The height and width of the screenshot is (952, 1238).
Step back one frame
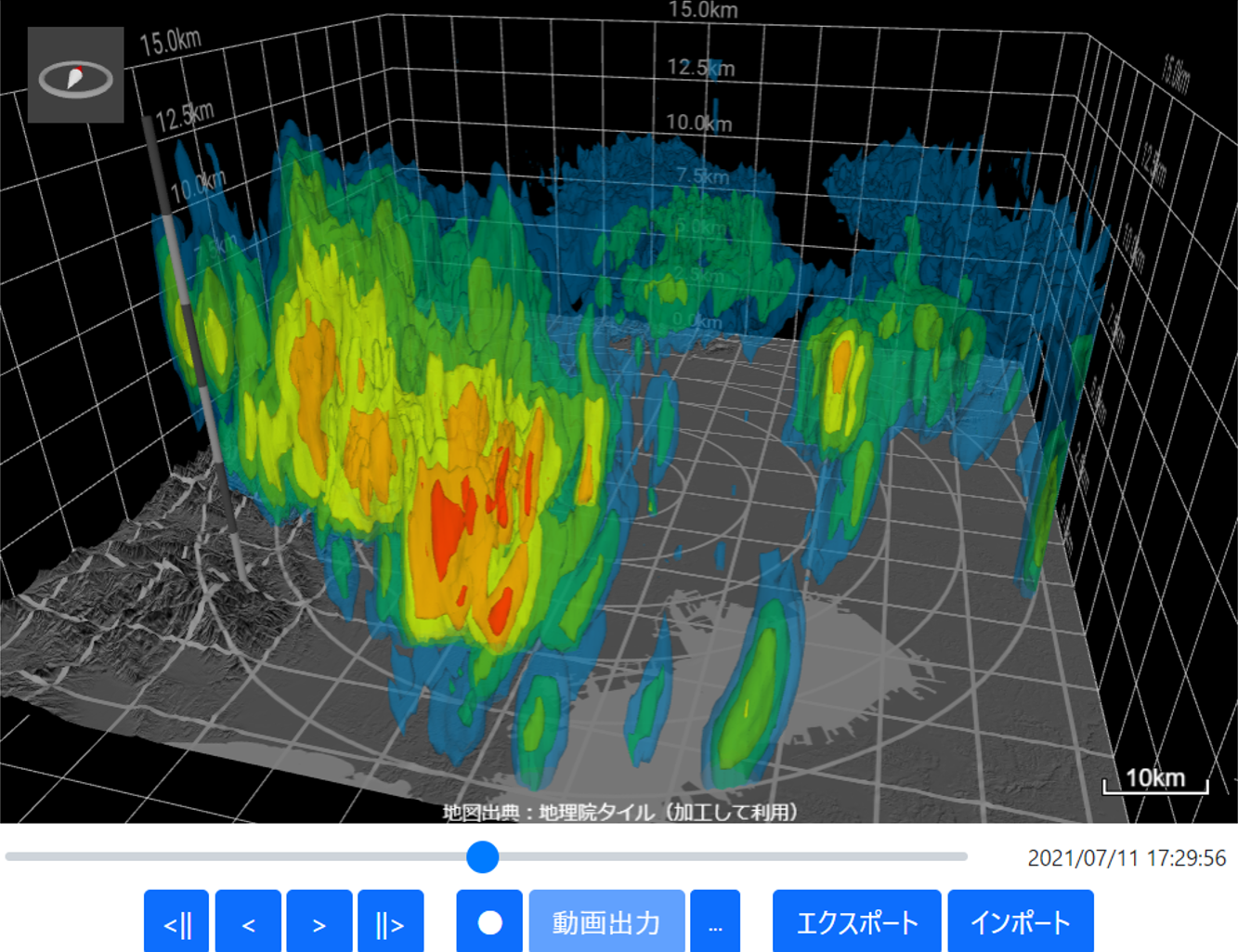coord(248,922)
